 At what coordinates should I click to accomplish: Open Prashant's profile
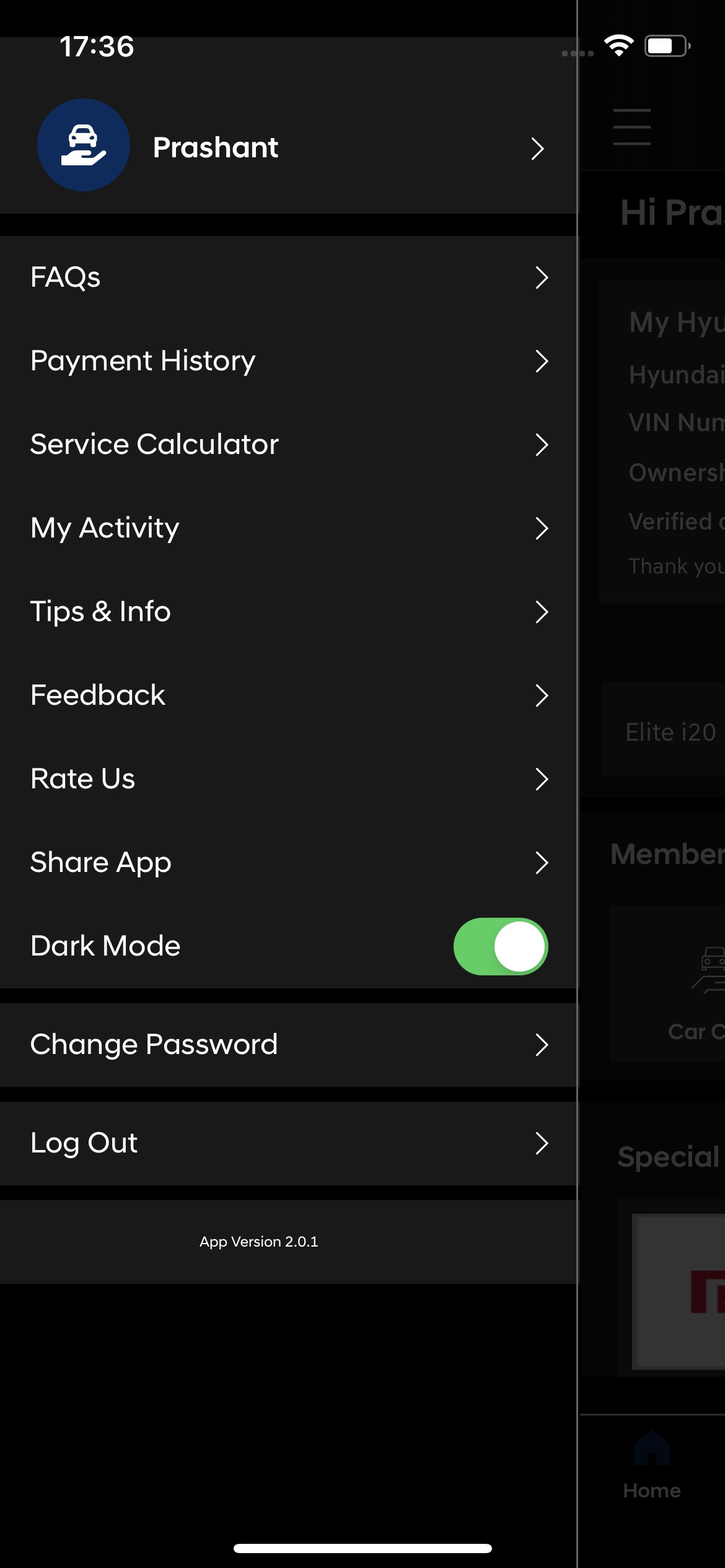(288, 147)
